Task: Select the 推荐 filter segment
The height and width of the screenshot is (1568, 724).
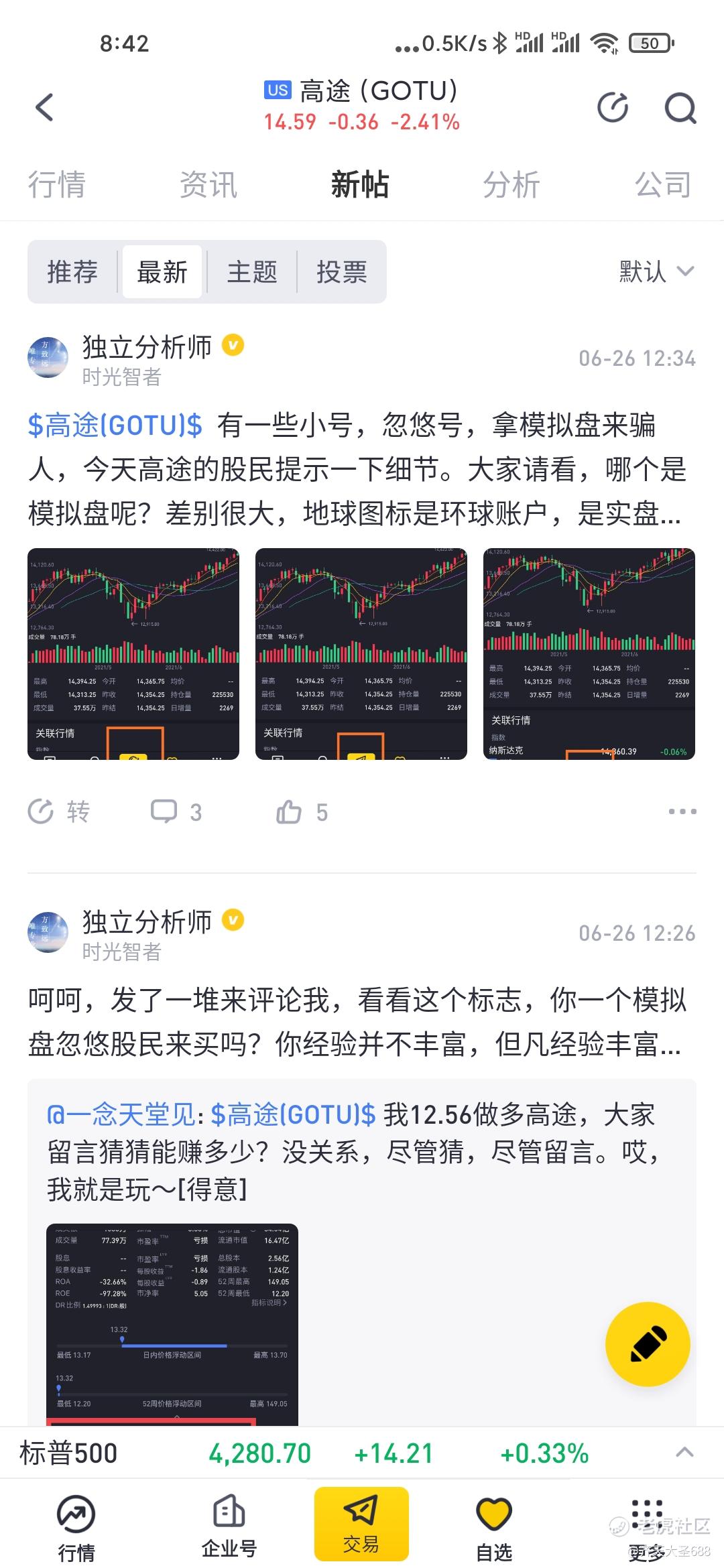Action: click(72, 272)
